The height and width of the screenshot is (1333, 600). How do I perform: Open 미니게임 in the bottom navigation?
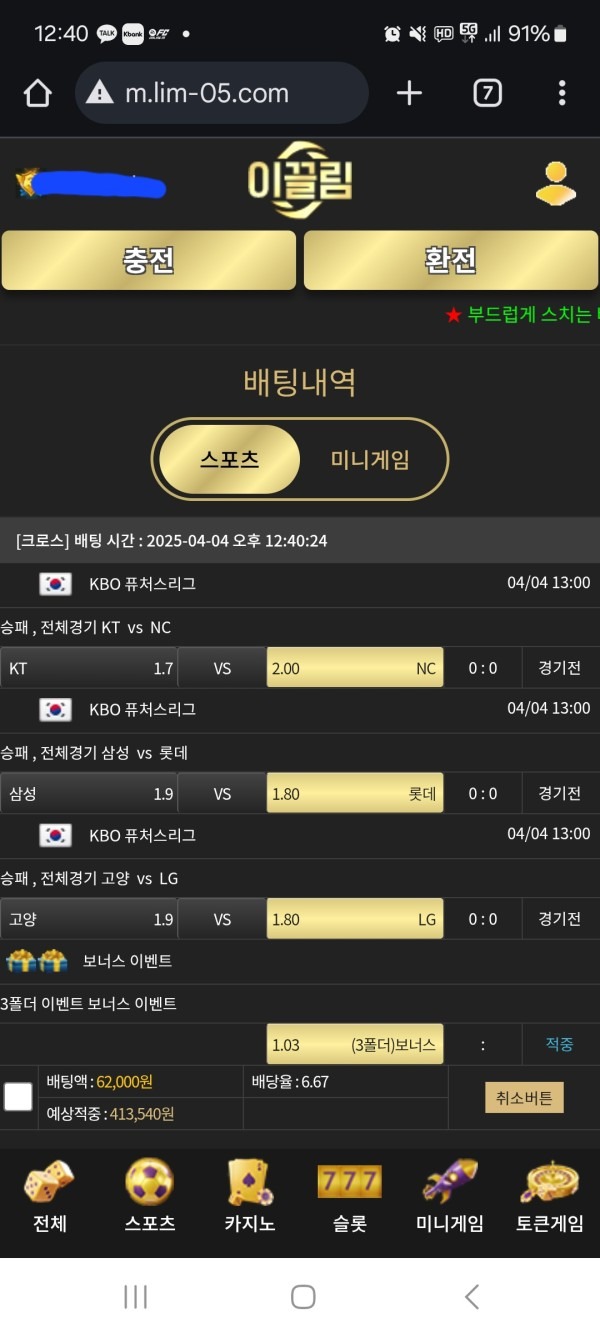click(x=449, y=1197)
